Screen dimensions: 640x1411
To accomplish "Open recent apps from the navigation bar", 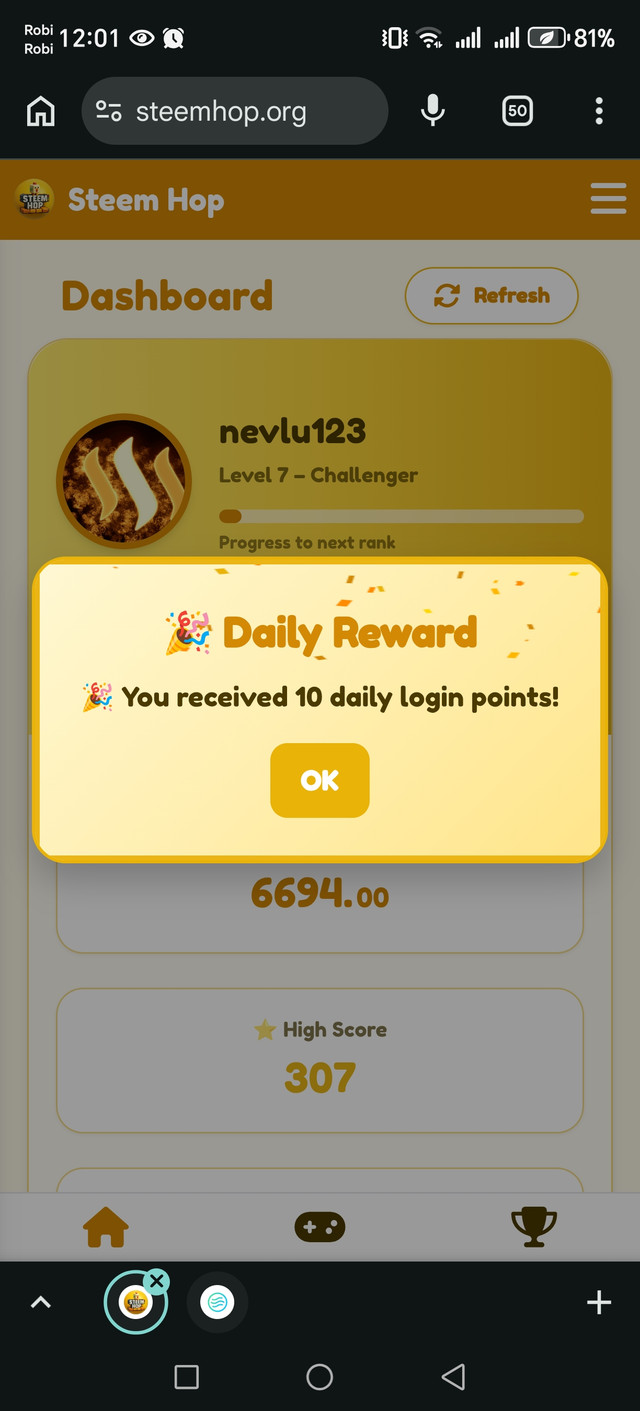I will (186, 1377).
